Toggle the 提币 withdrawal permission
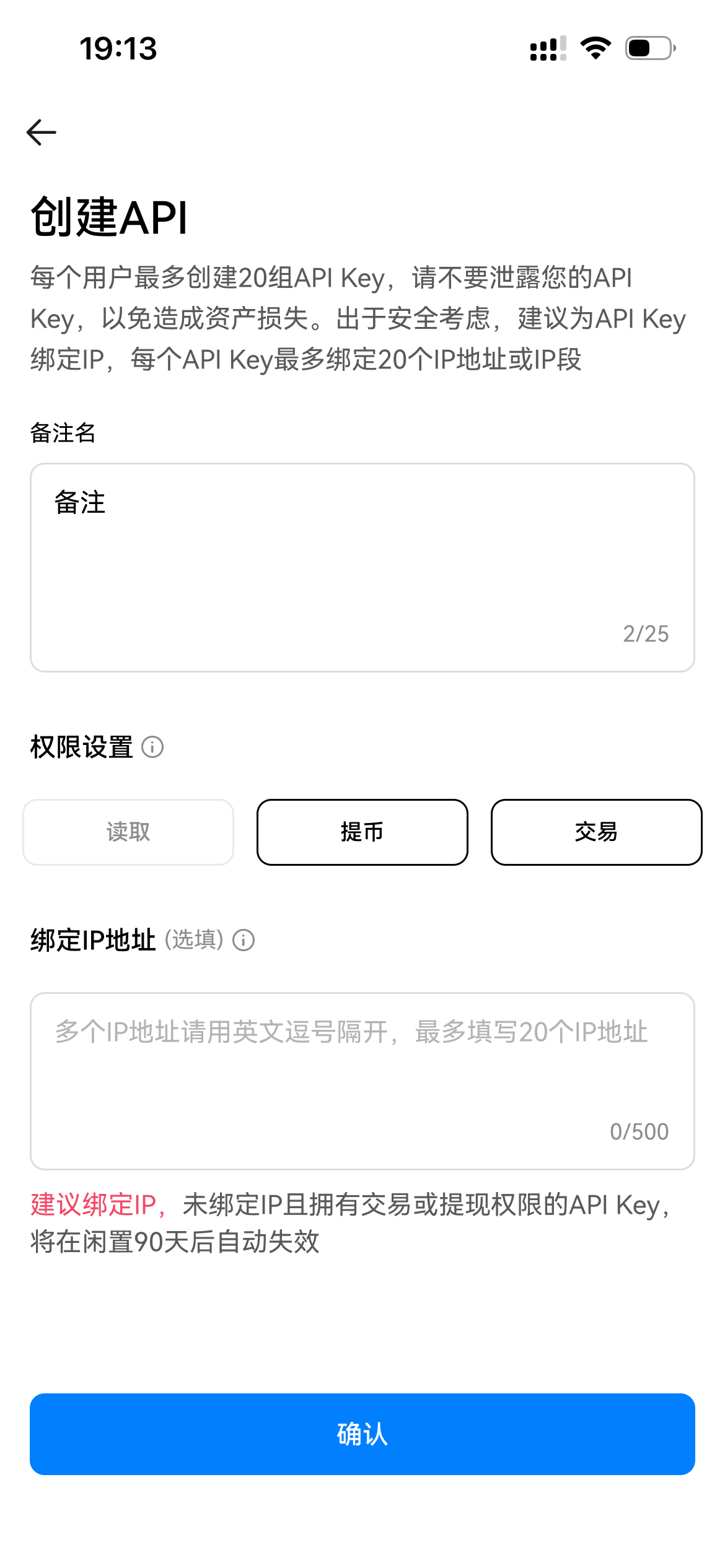This screenshot has width=725, height=1568. tap(362, 832)
